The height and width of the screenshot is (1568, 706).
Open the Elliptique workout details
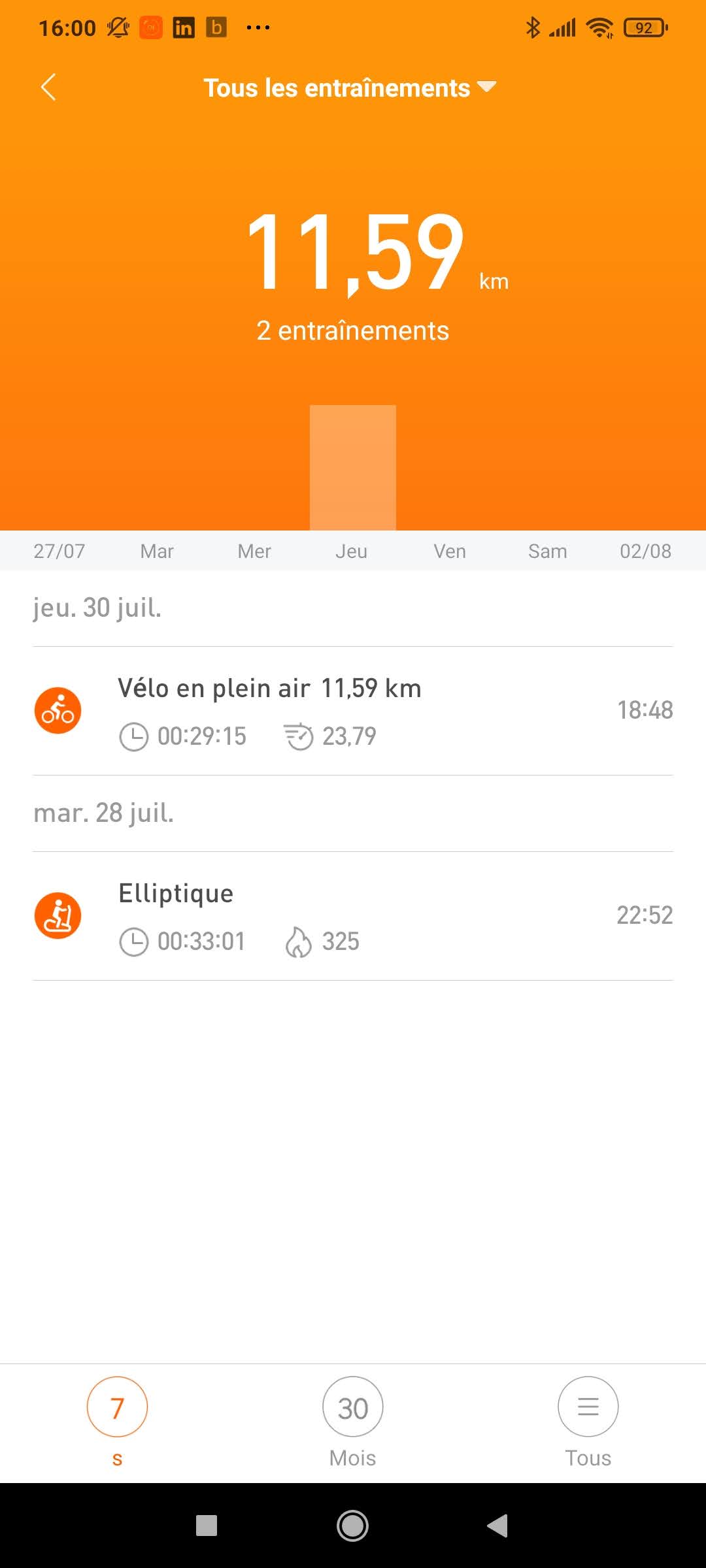click(x=353, y=916)
